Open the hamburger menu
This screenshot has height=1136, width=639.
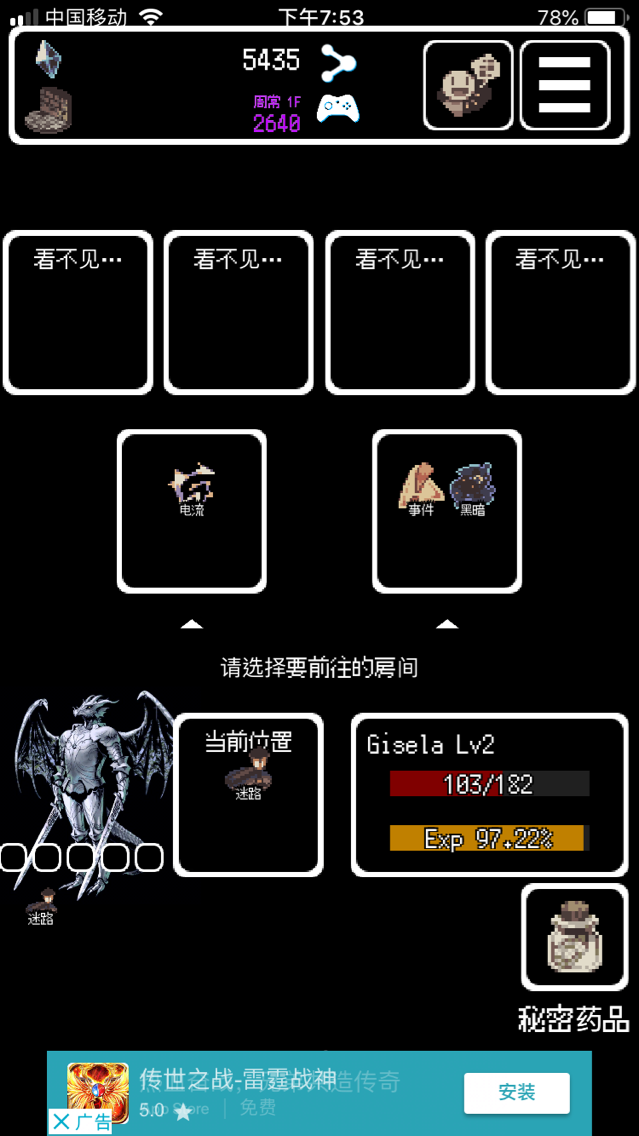point(564,85)
